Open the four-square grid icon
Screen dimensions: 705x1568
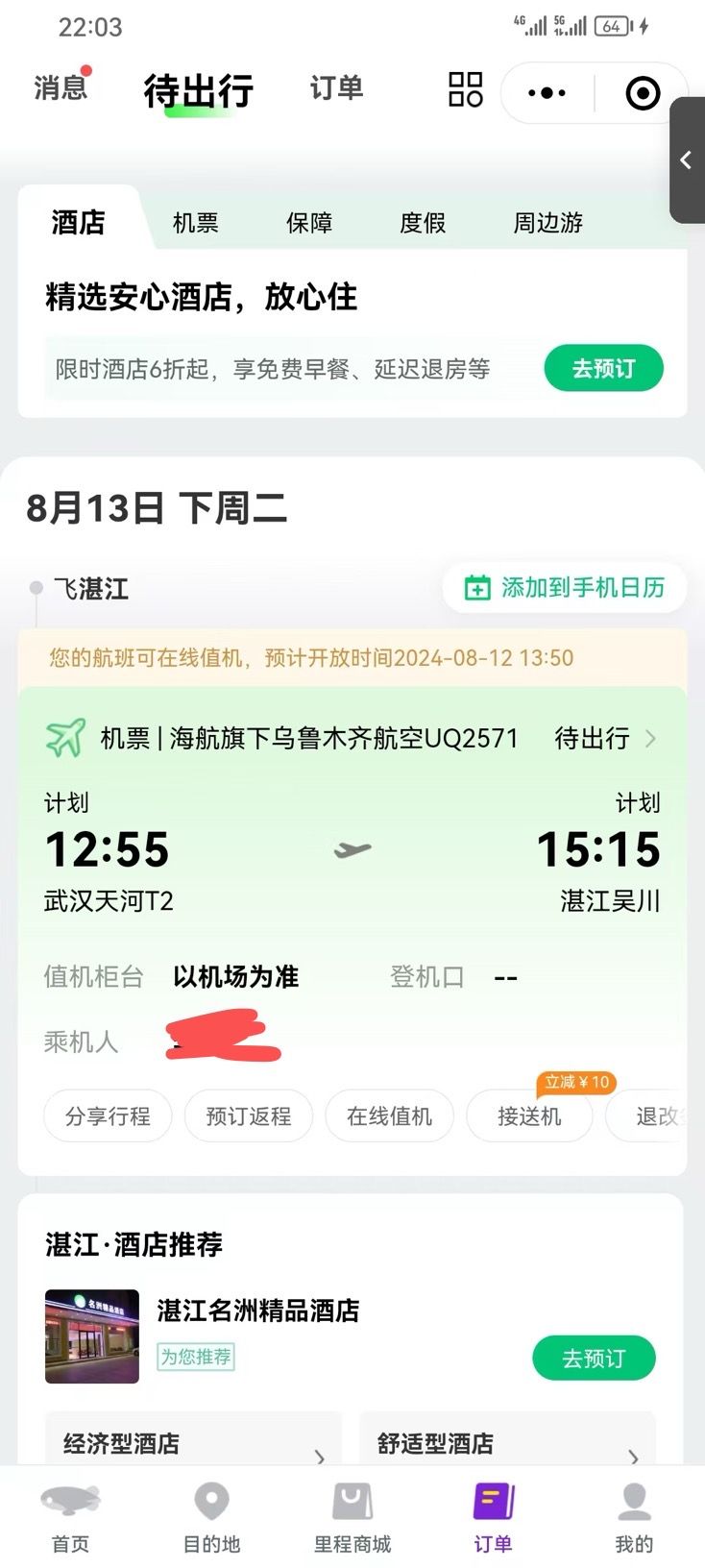[466, 90]
